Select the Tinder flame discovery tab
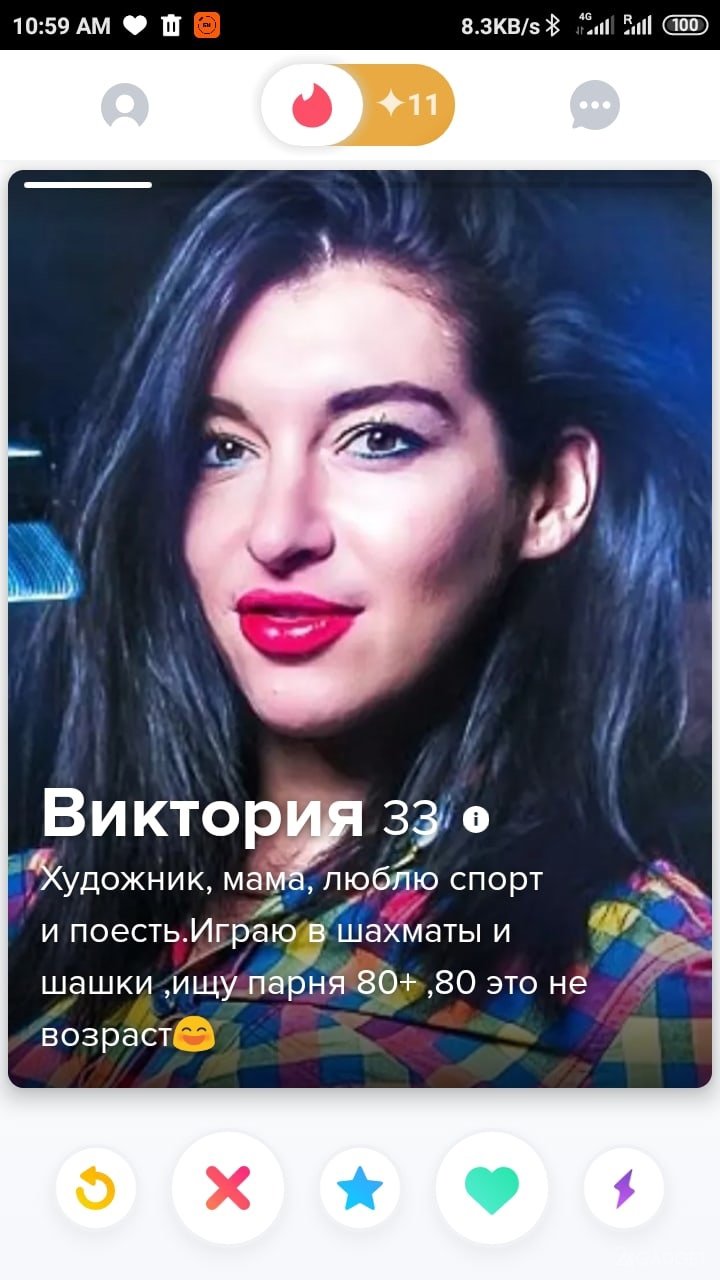The width and height of the screenshot is (720, 1280). click(311, 105)
